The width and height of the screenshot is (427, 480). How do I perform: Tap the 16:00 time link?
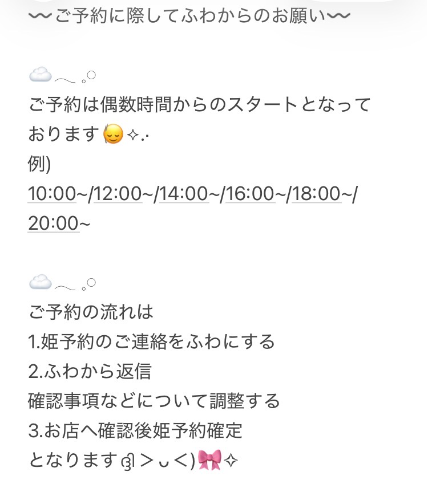250,194
